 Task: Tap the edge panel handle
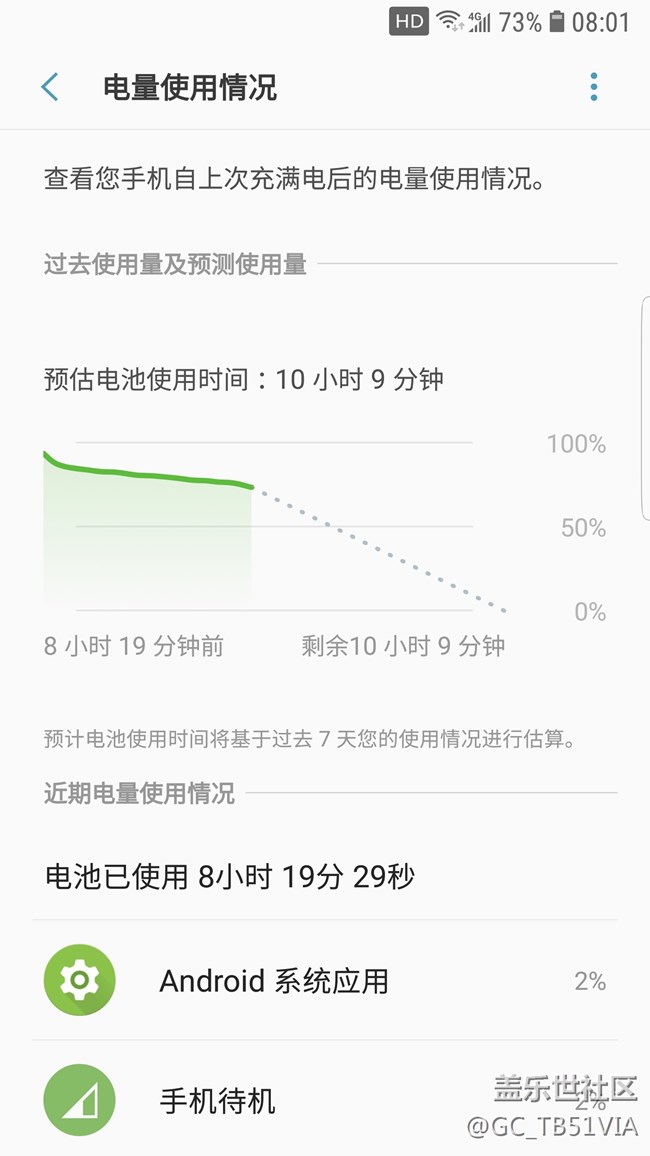(646, 409)
